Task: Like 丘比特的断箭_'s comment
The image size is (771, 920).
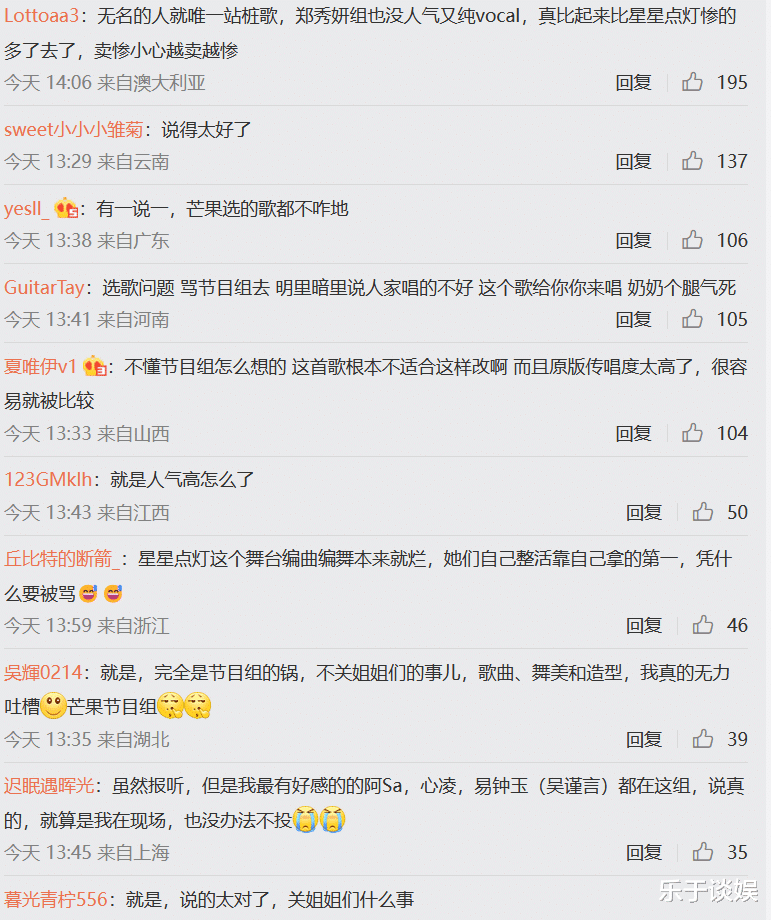Action: pos(703,625)
